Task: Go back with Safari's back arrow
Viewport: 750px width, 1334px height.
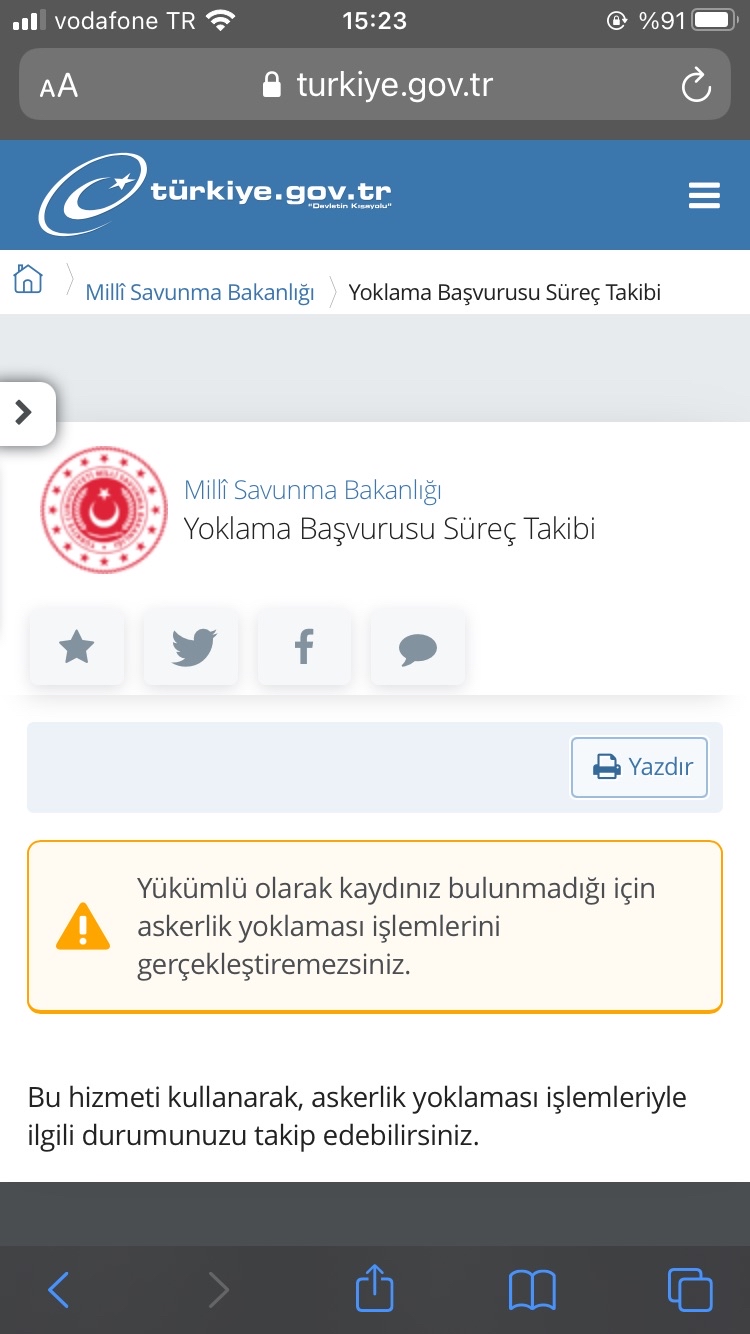Action: [x=59, y=1289]
